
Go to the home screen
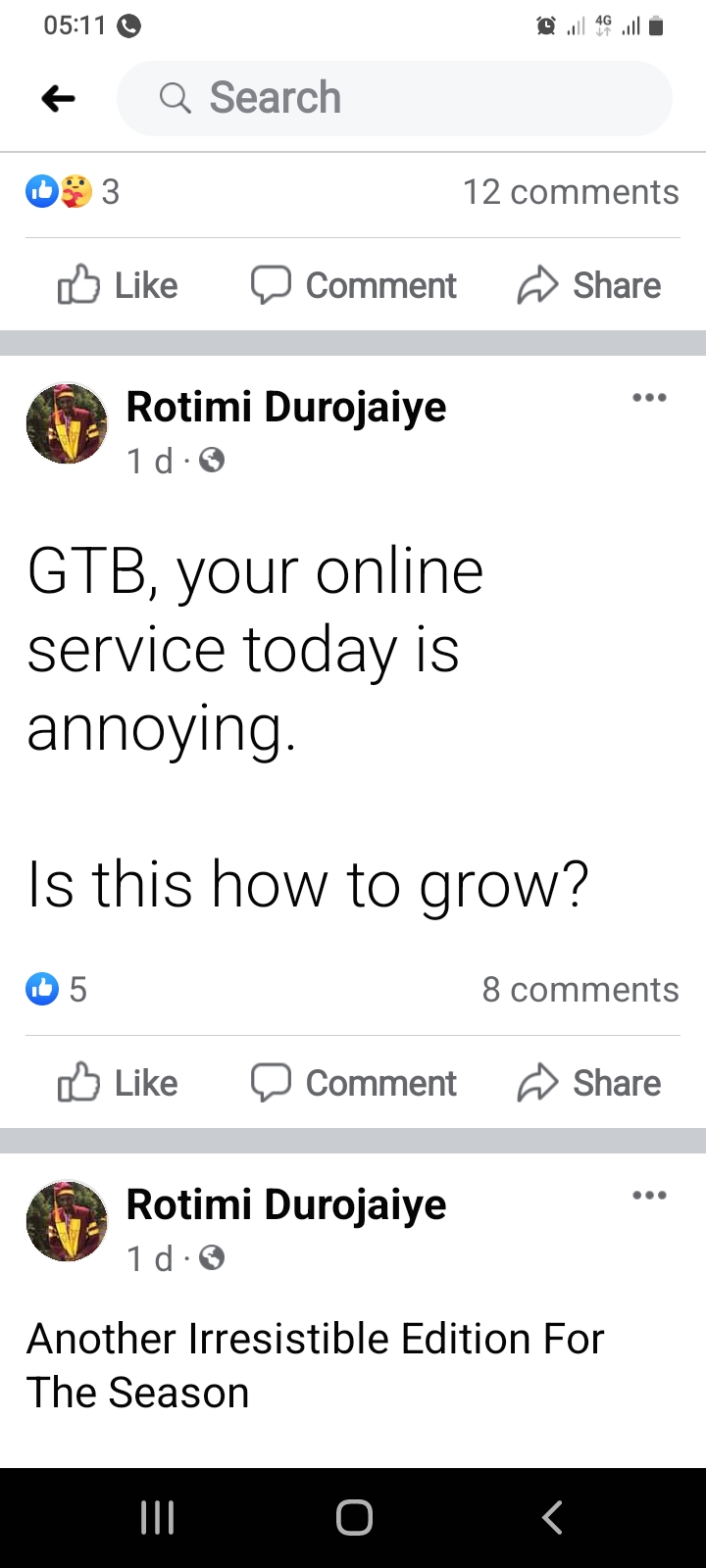(x=354, y=1517)
